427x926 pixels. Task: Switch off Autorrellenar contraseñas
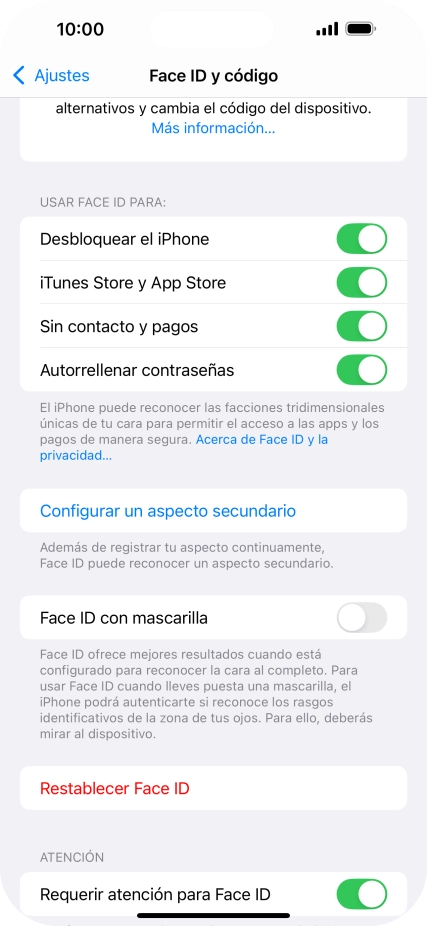pyautogui.click(x=361, y=370)
